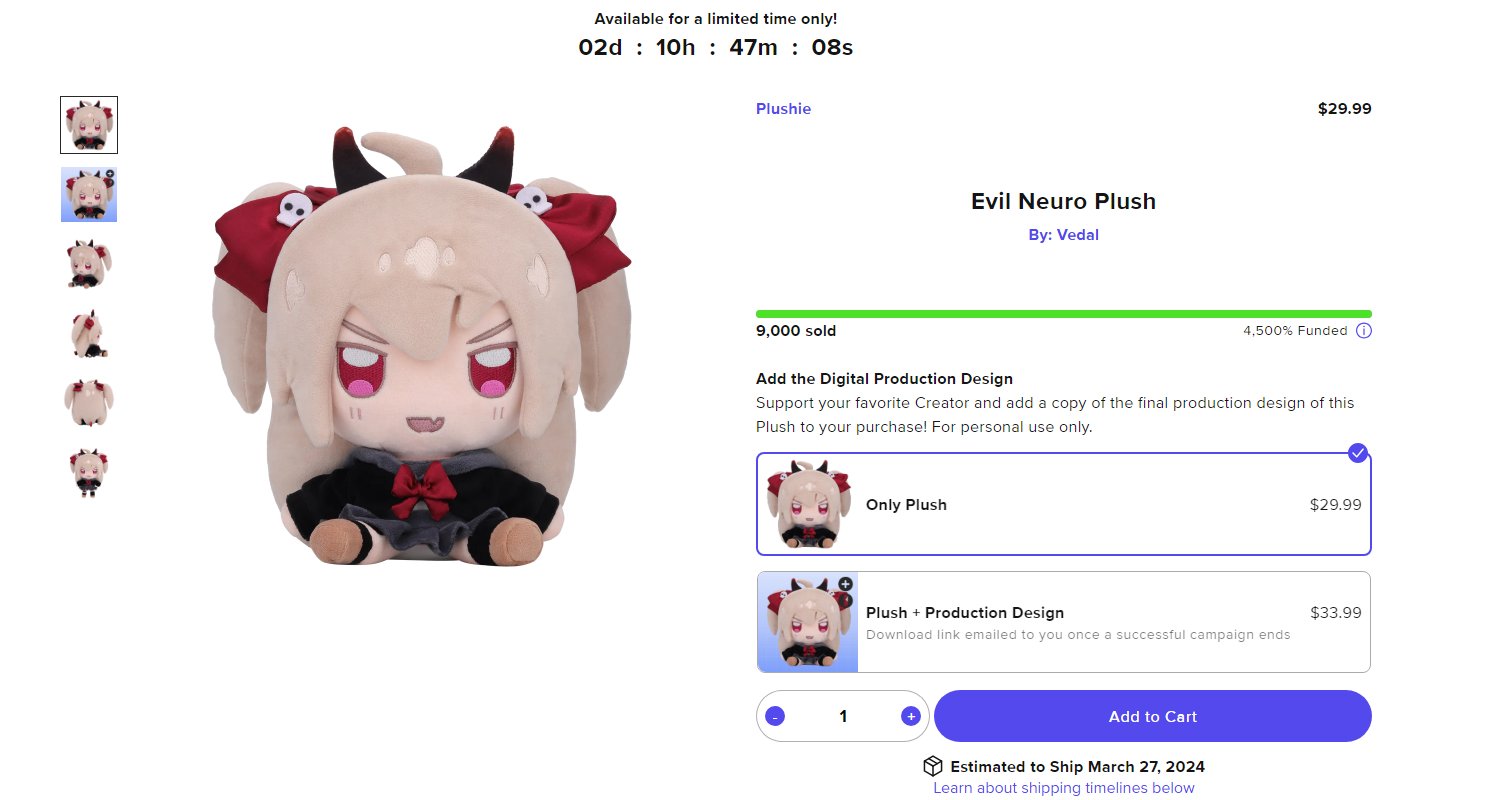
Task: Show the third side-angle thumbnail
Action: pos(89,264)
